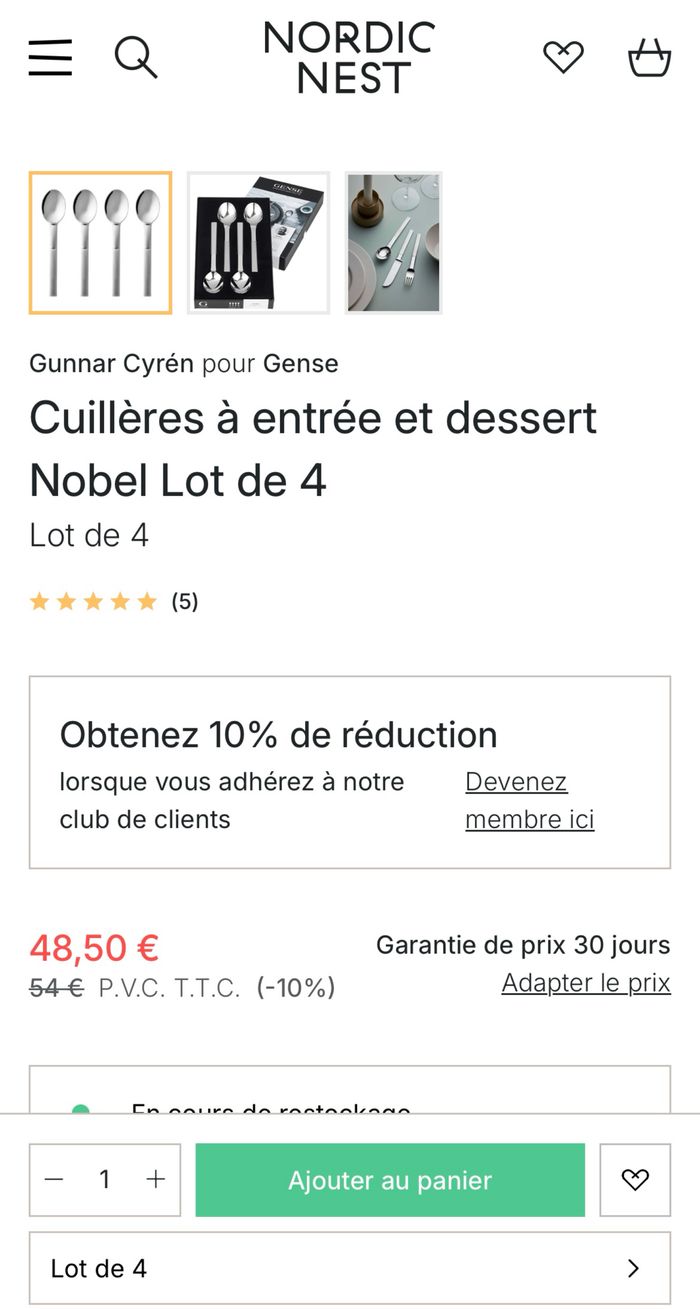Expand the Lot de 4 variant selector
The image size is (700, 1309).
coord(349,1269)
